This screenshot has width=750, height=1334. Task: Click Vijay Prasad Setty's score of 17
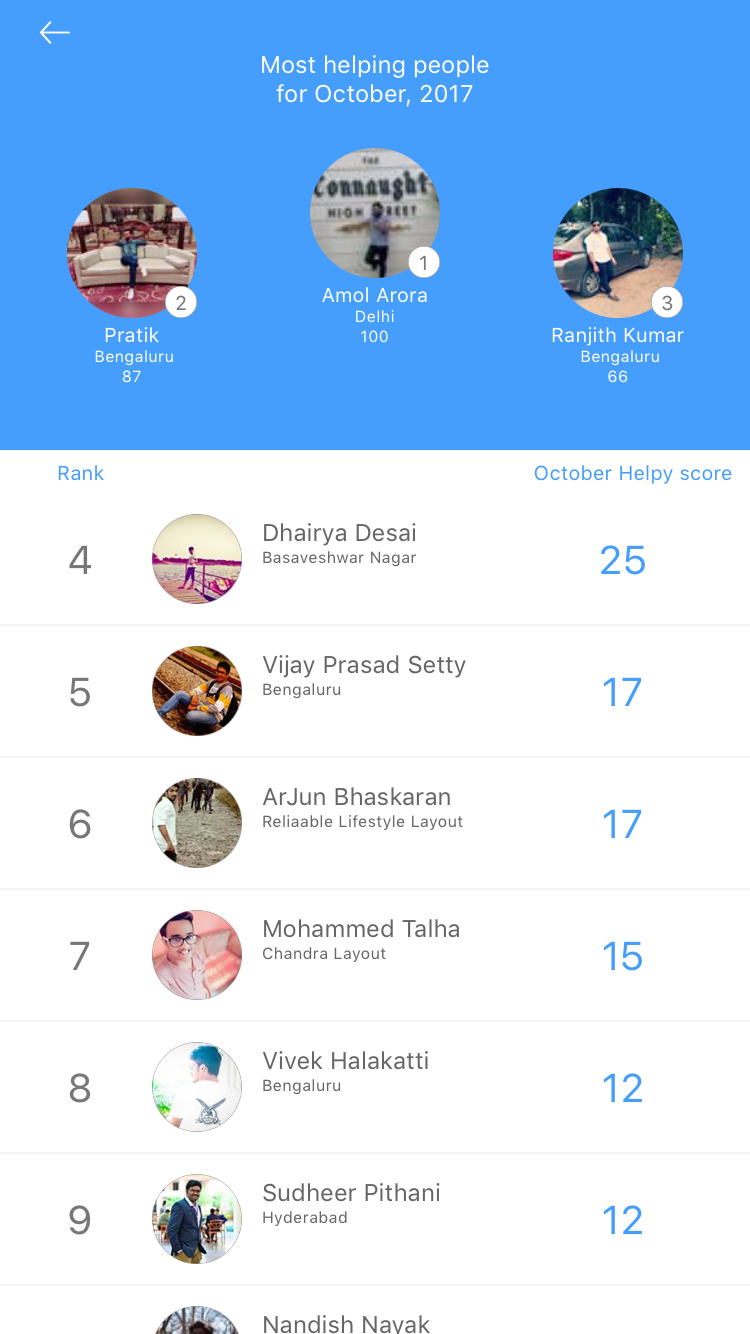click(x=623, y=691)
